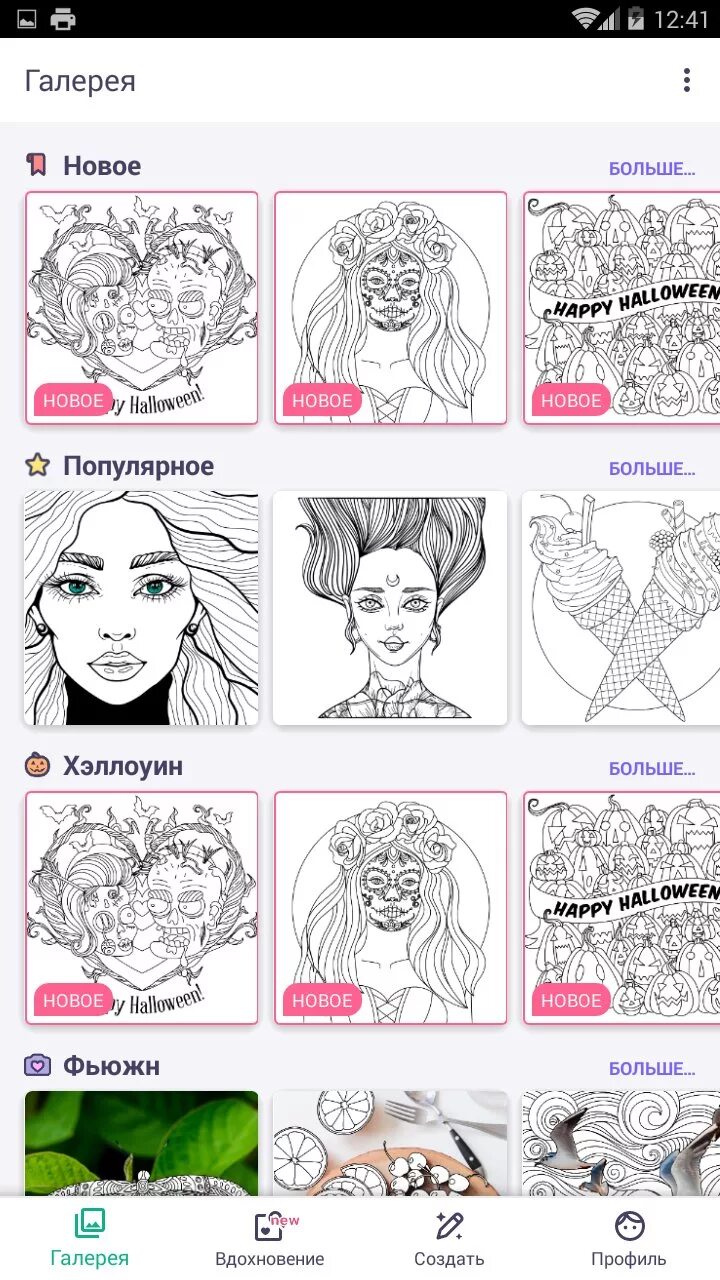Open the sugar skull woman in Новое
This screenshot has width=720, height=1280.
coord(390,308)
